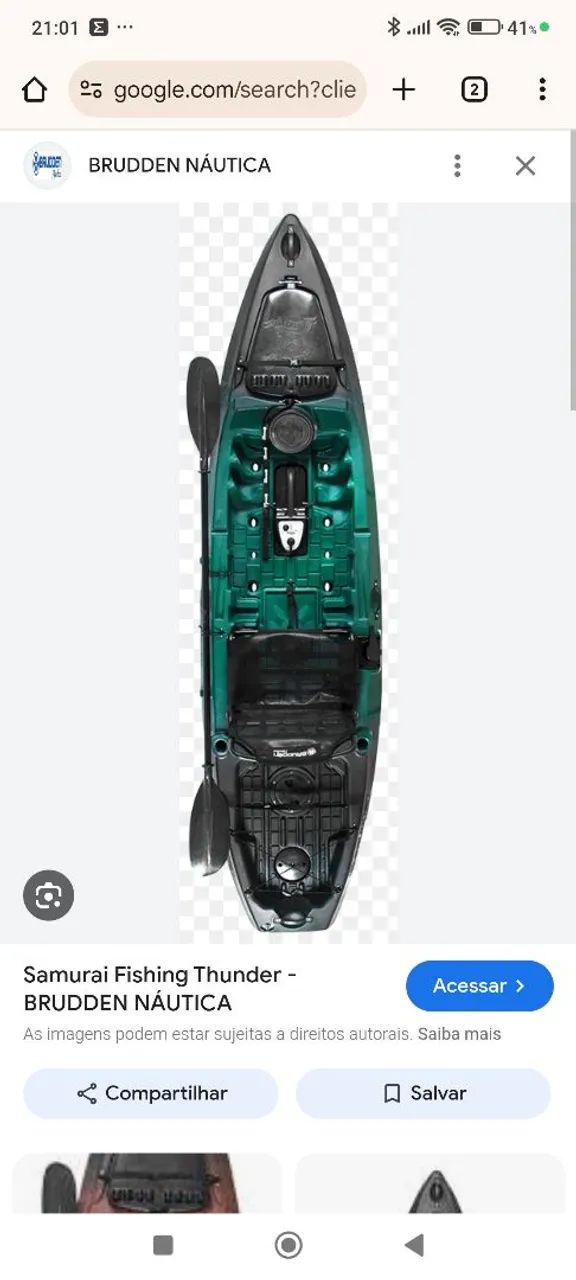This screenshot has width=576, height=1280.
Task: Go to the phone home screen
Action: pyautogui.click(x=288, y=1244)
